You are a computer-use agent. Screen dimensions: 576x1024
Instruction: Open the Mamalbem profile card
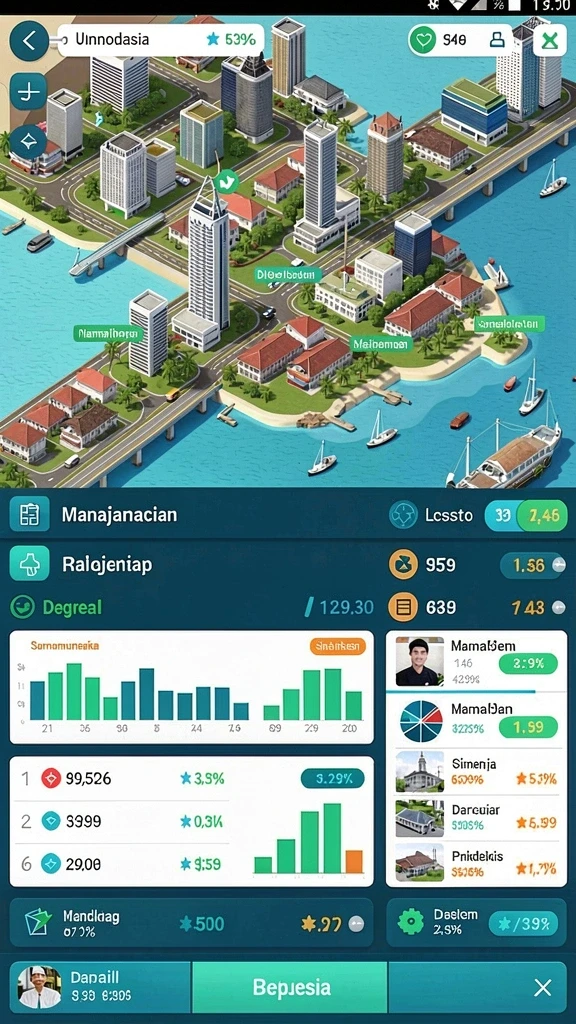coord(477,661)
